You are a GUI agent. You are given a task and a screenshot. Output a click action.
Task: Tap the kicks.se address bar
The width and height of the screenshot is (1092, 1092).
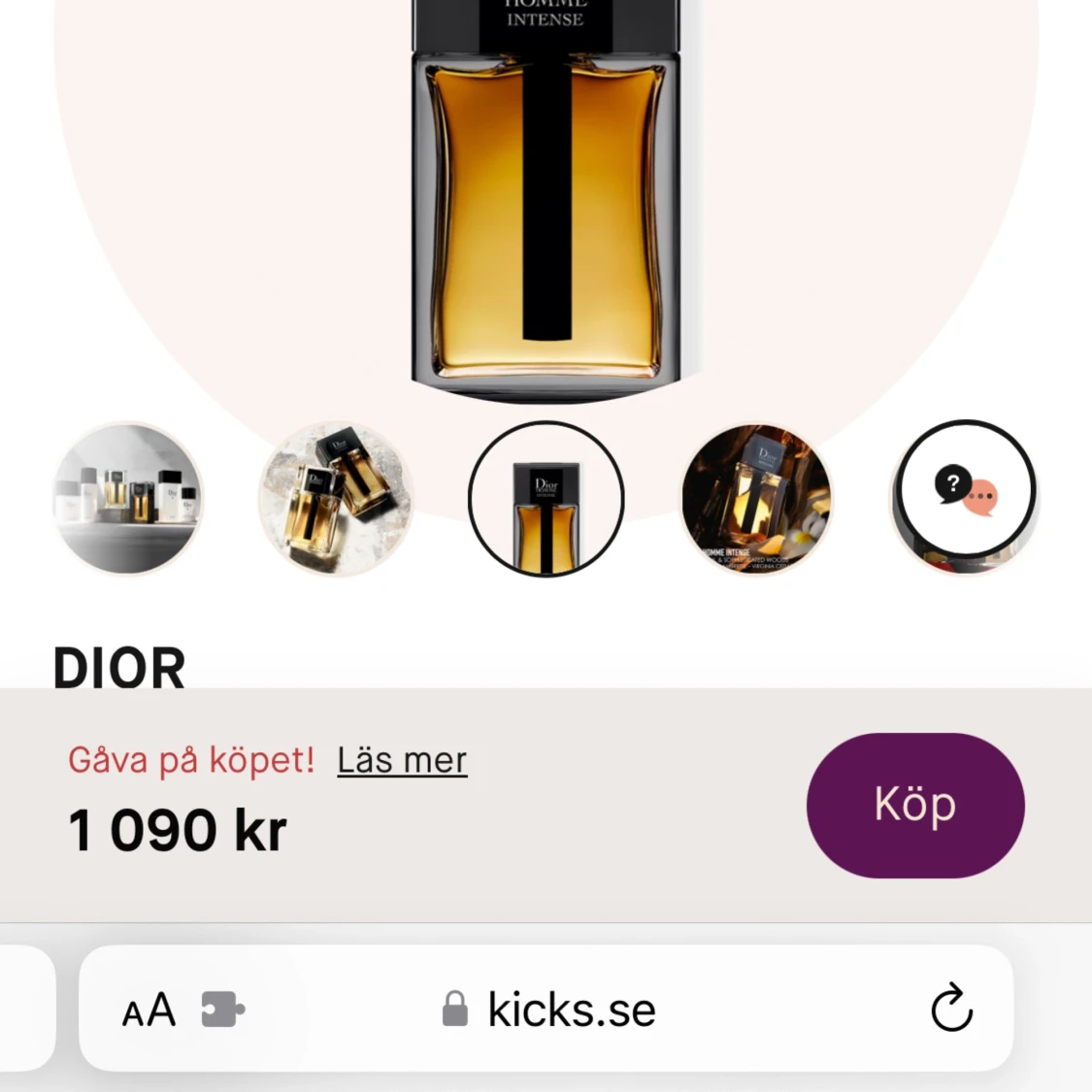571,1009
